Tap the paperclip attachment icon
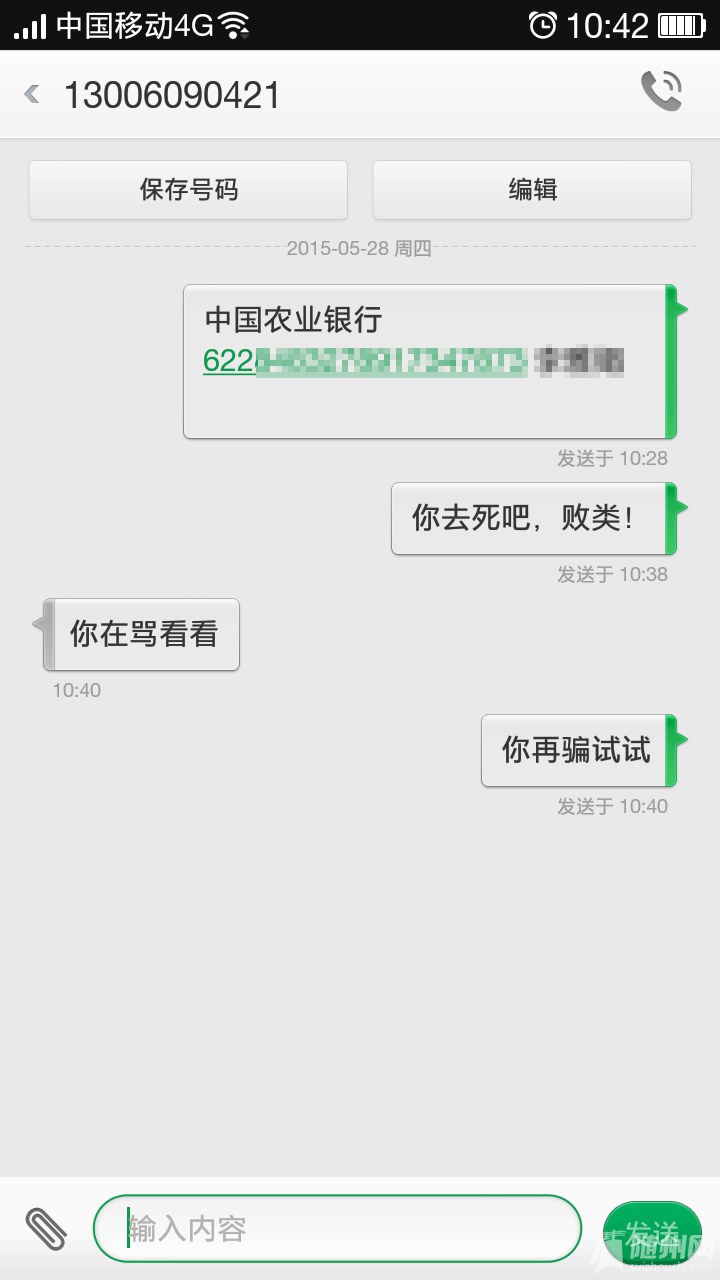The height and width of the screenshot is (1280, 720). click(x=46, y=1228)
